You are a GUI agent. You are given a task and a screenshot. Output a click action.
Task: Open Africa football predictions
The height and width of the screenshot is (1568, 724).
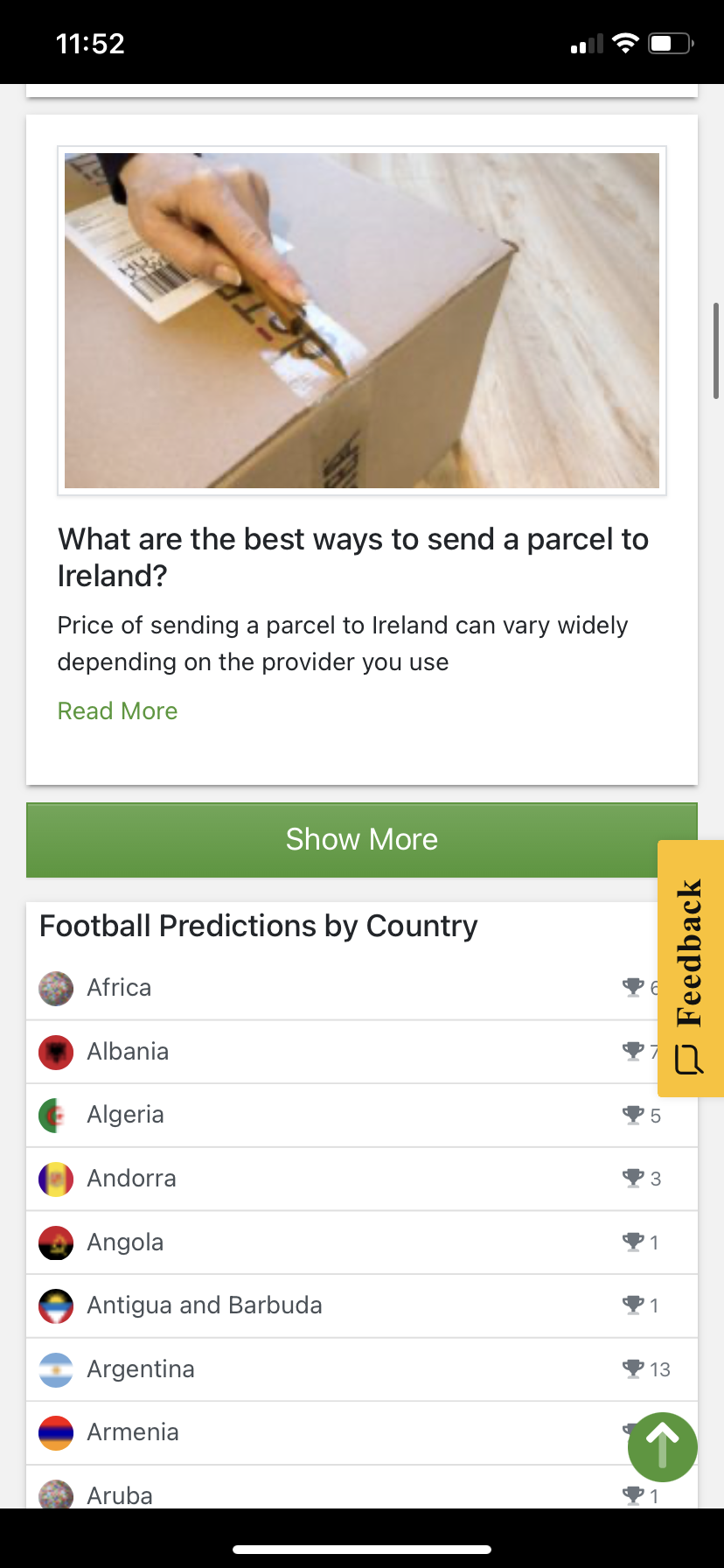[x=119, y=988]
